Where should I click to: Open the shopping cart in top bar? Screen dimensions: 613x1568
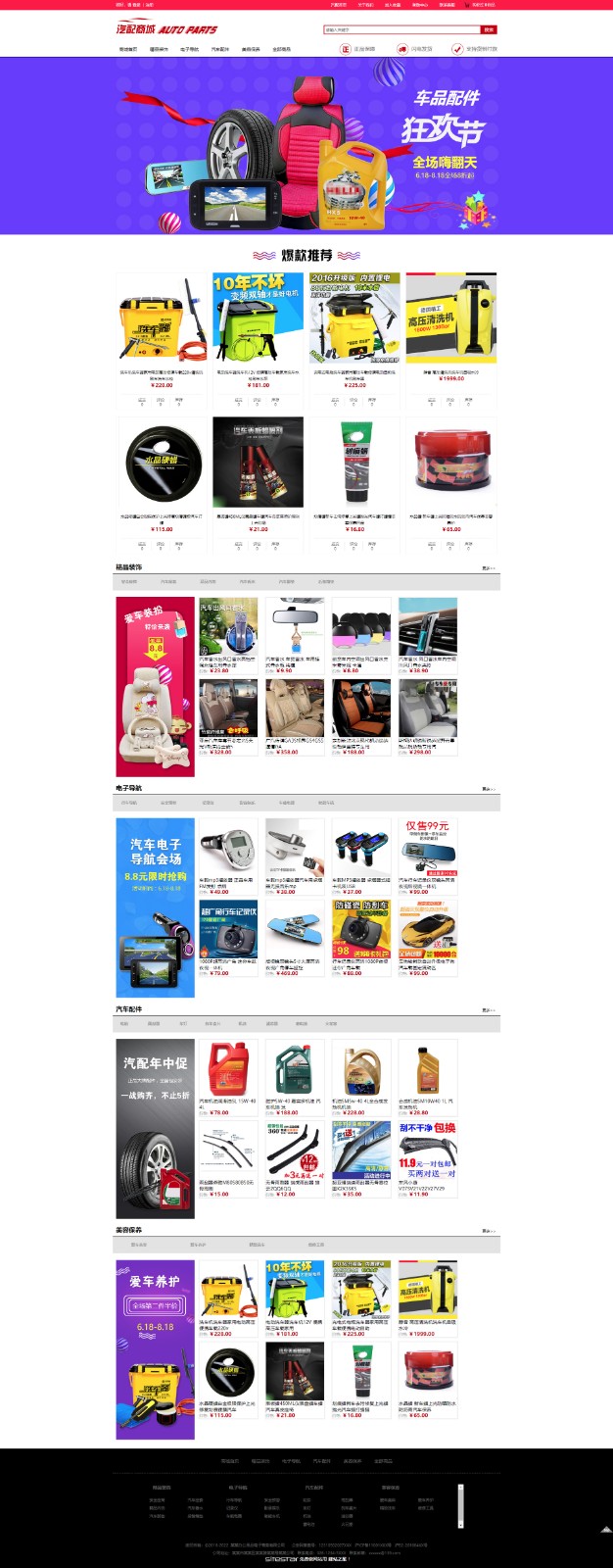483,4
